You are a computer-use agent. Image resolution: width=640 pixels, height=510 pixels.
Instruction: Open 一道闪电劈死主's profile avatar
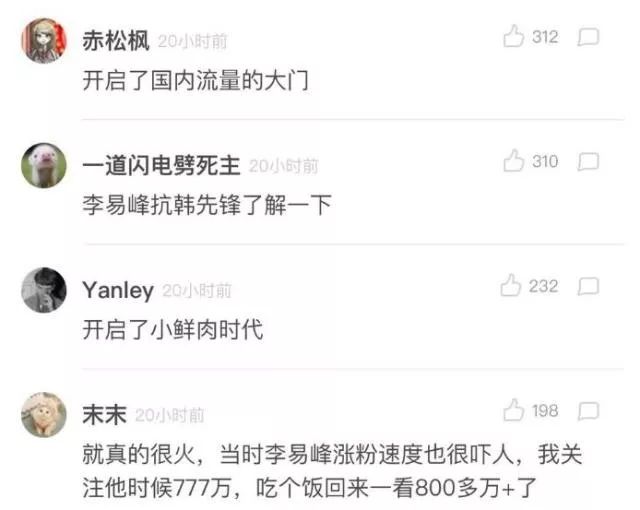(x=43, y=165)
